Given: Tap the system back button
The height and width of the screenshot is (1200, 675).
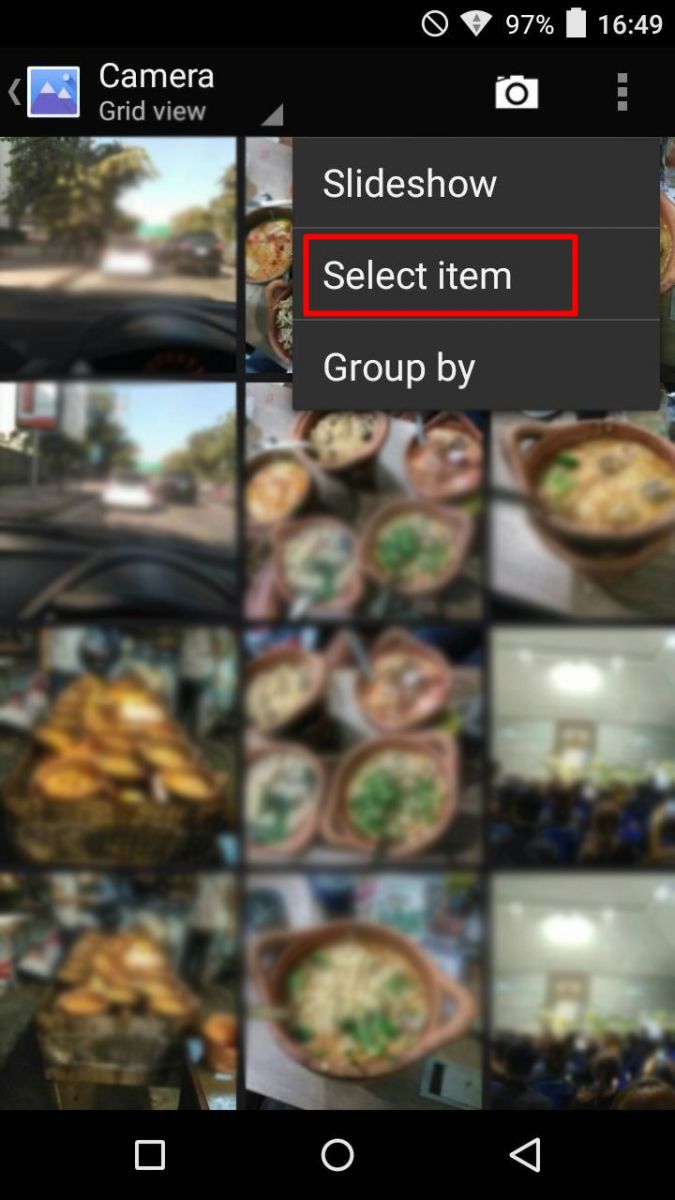Looking at the screenshot, I should click(525, 1155).
